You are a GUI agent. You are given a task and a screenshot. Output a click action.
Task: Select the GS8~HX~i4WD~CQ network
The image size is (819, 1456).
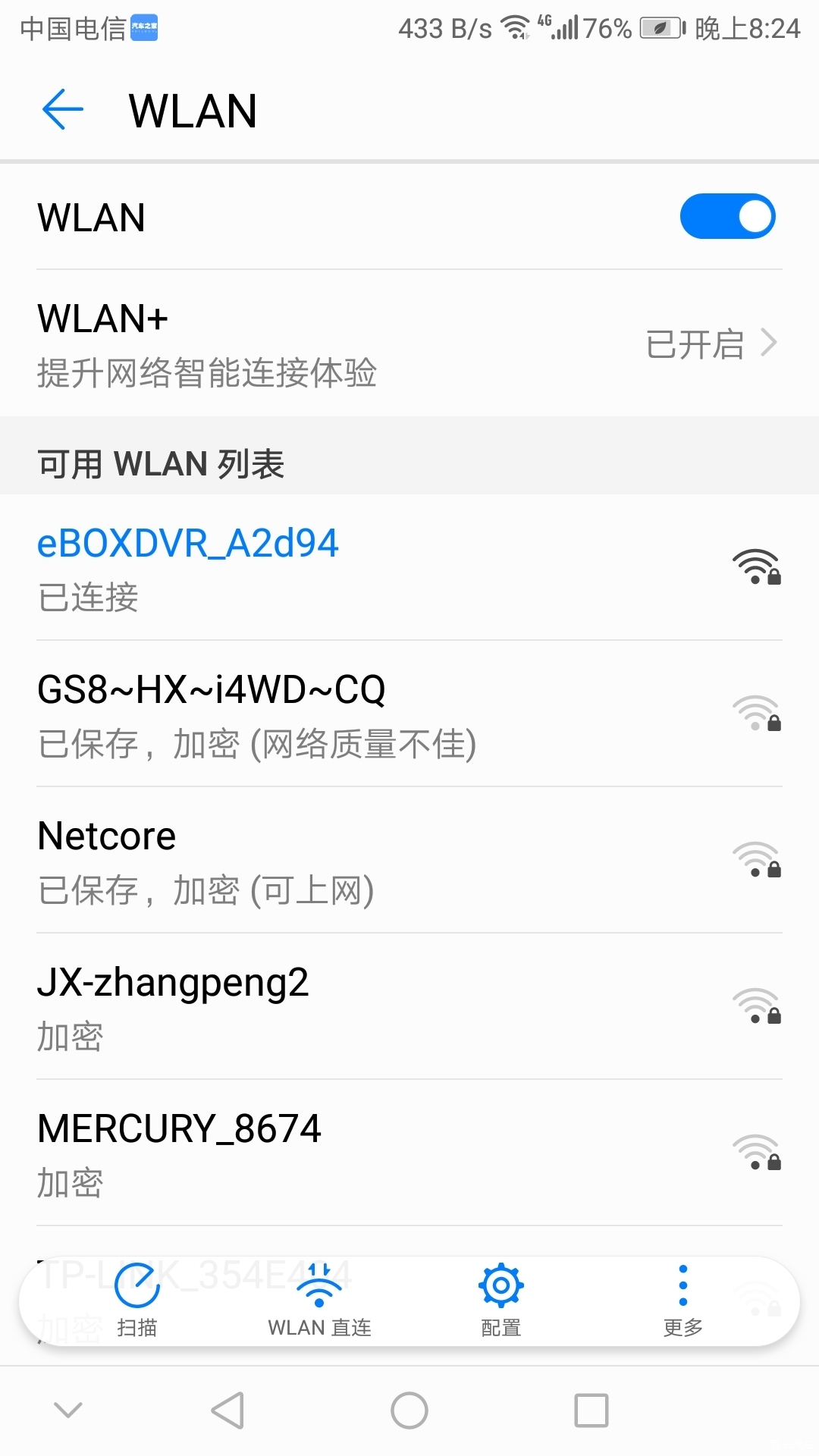[409, 714]
